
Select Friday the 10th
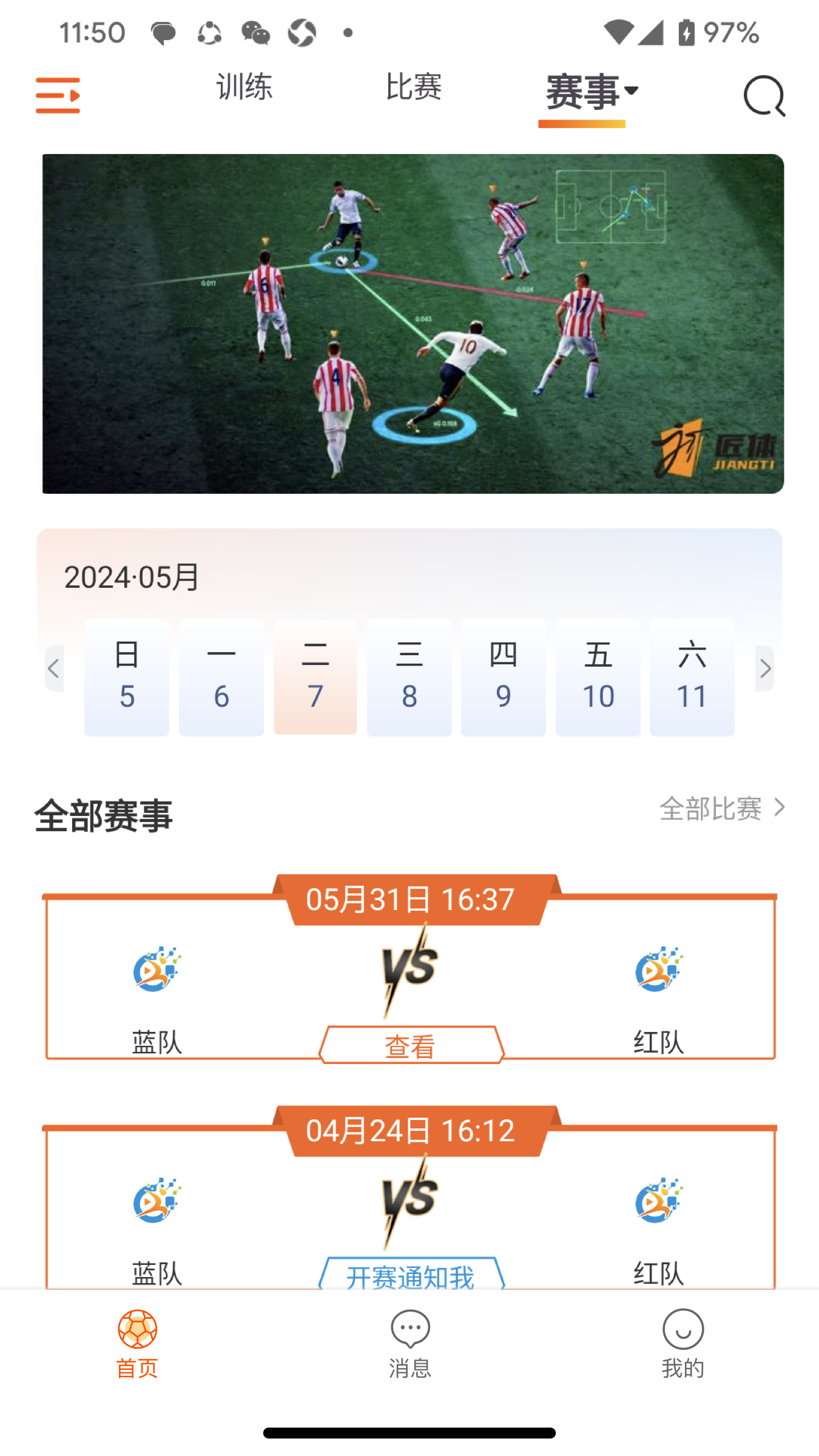tap(598, 677)
